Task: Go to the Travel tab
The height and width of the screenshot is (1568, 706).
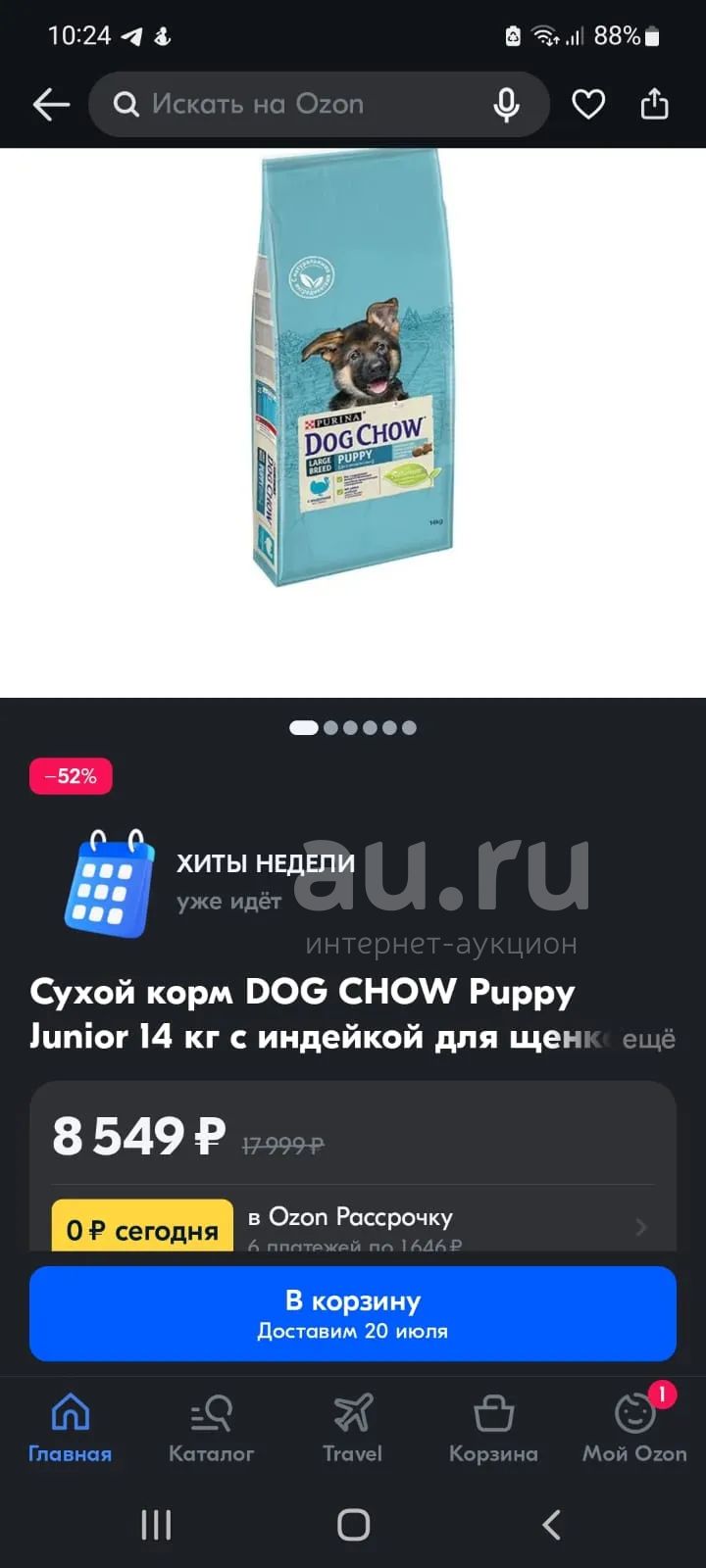Action: point(352,1429)
